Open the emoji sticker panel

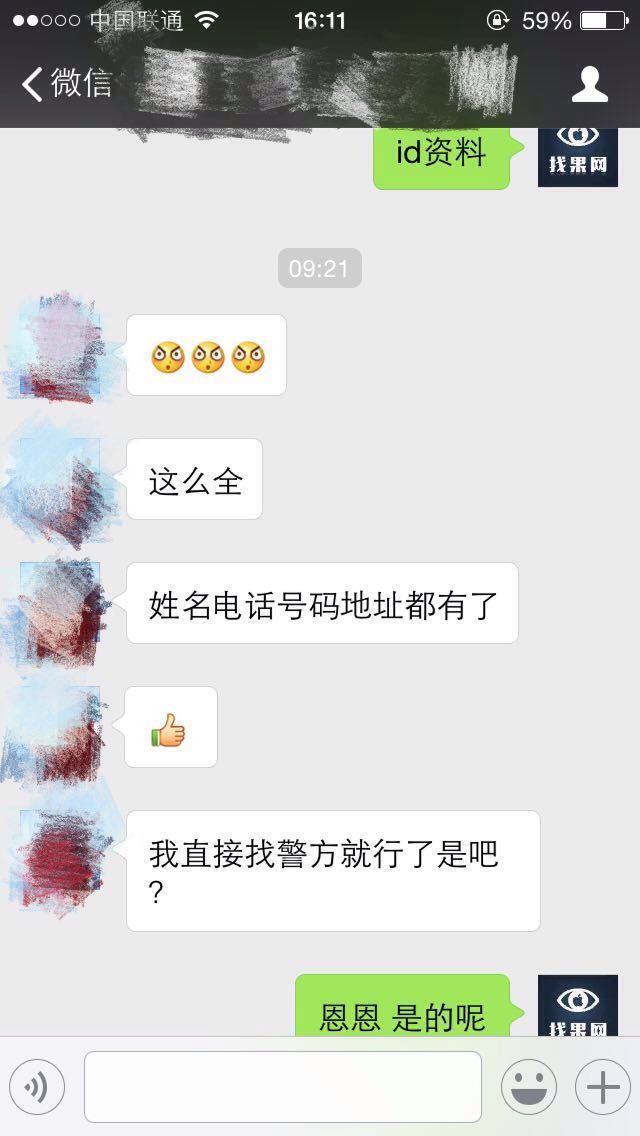pyautogui.click(x=529, y=1087)
